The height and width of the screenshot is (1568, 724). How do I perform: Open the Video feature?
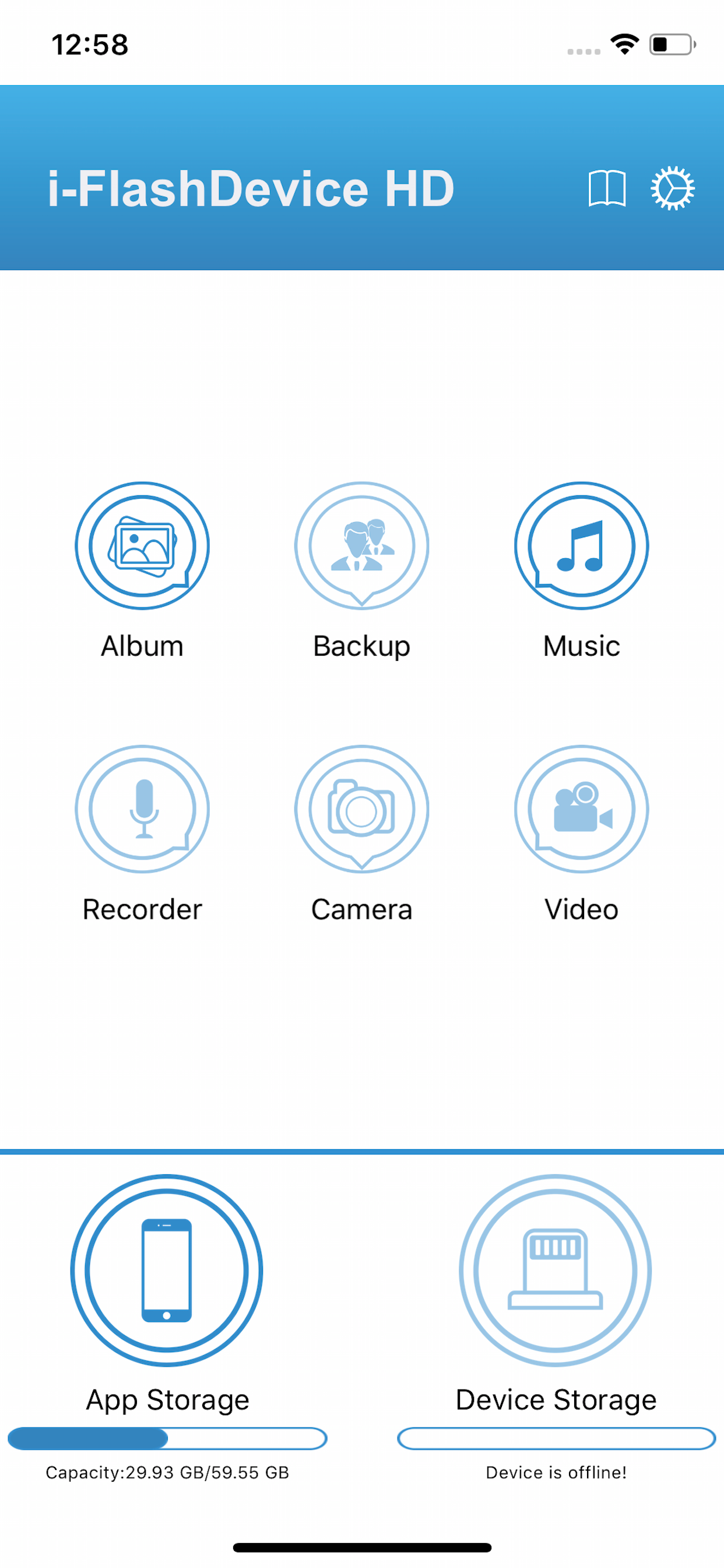pyautogui.click(x=581, y=810)
